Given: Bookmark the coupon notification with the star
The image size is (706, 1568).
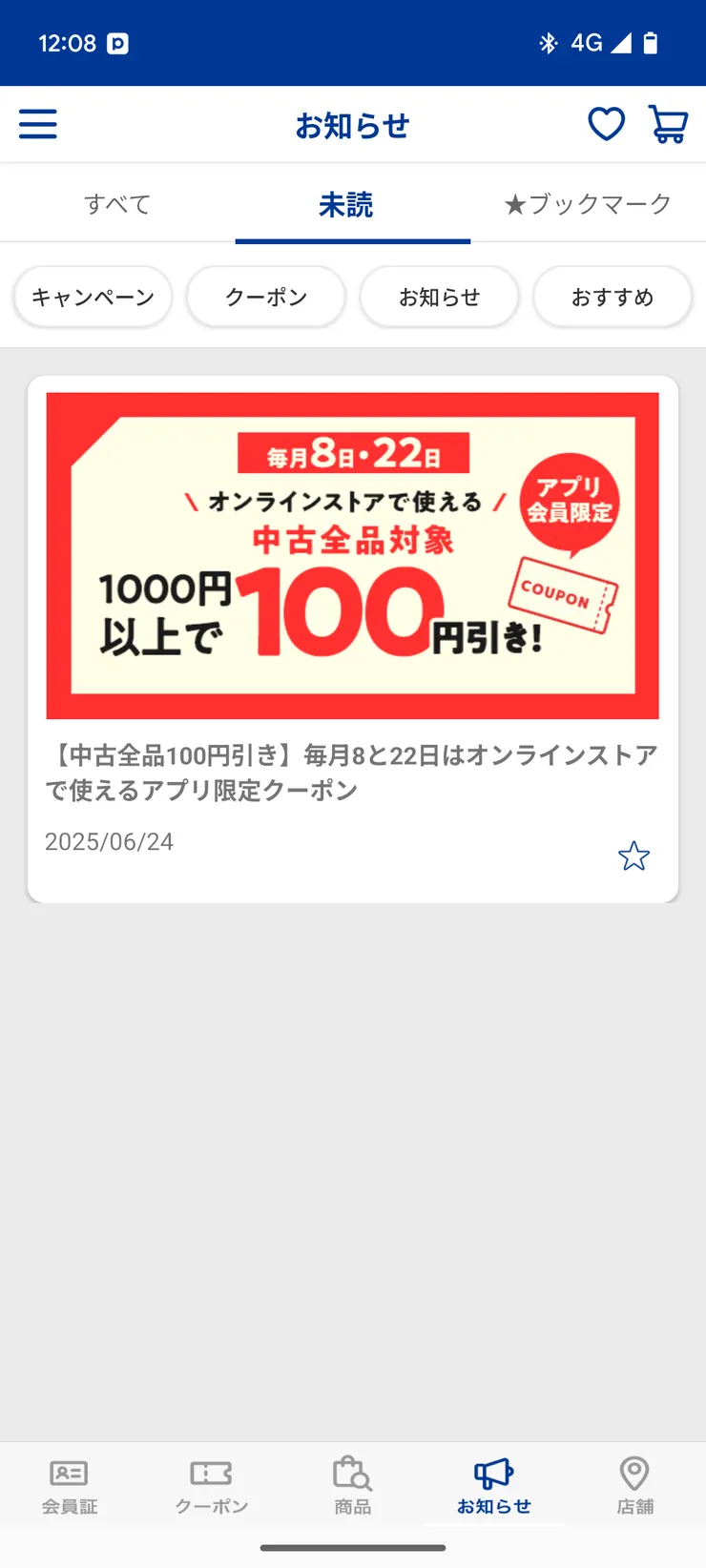Looking at the screenshot, I should (x=633, y=856).
